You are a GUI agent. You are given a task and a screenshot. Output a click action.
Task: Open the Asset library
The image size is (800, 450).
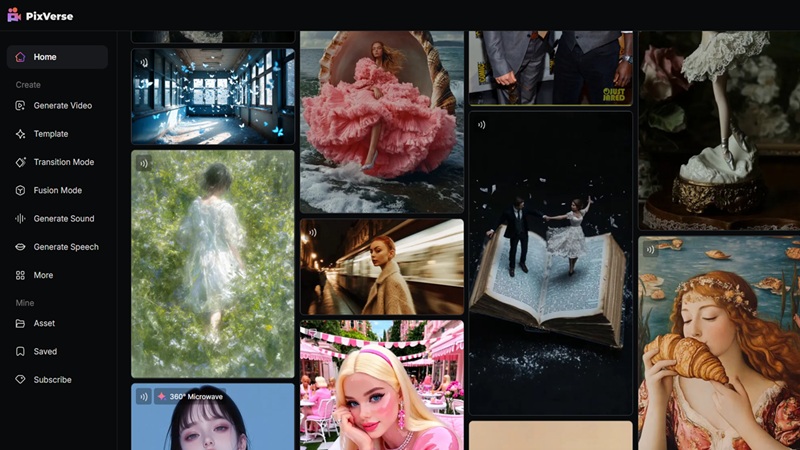tap(44, 323)
